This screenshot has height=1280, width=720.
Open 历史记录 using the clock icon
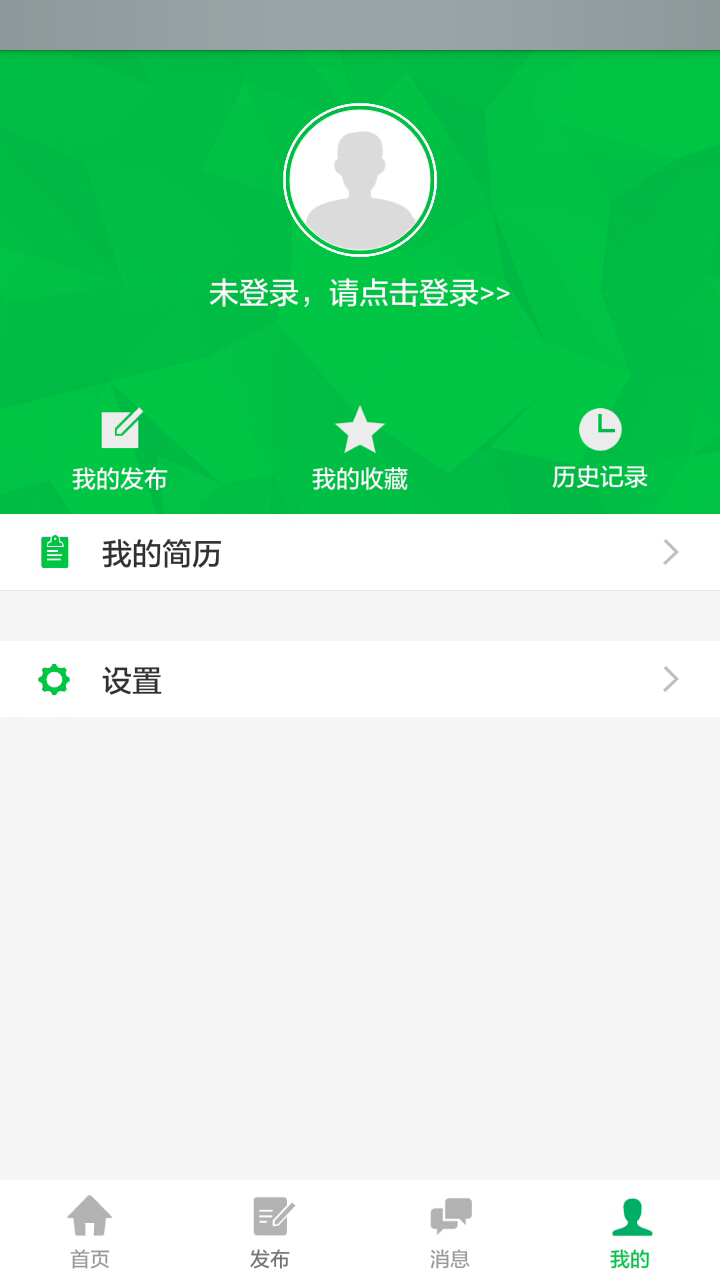(599, 428)
